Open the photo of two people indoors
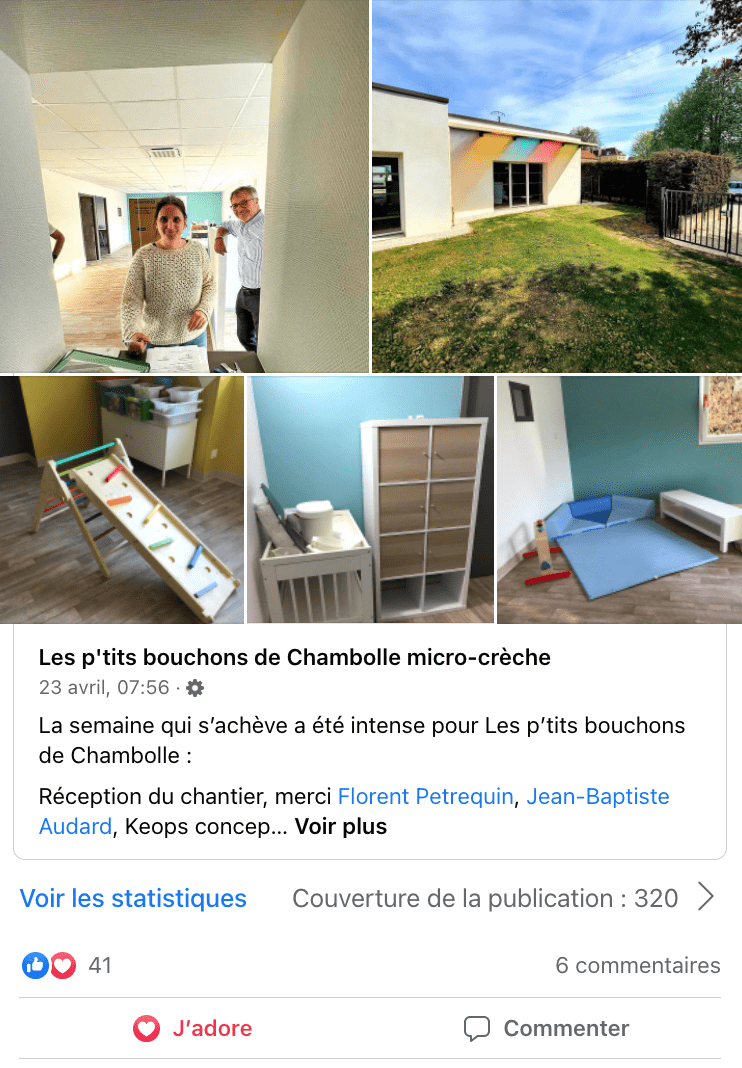The height and width of the screenshot is (1068, 742). (x=185, y=186)
